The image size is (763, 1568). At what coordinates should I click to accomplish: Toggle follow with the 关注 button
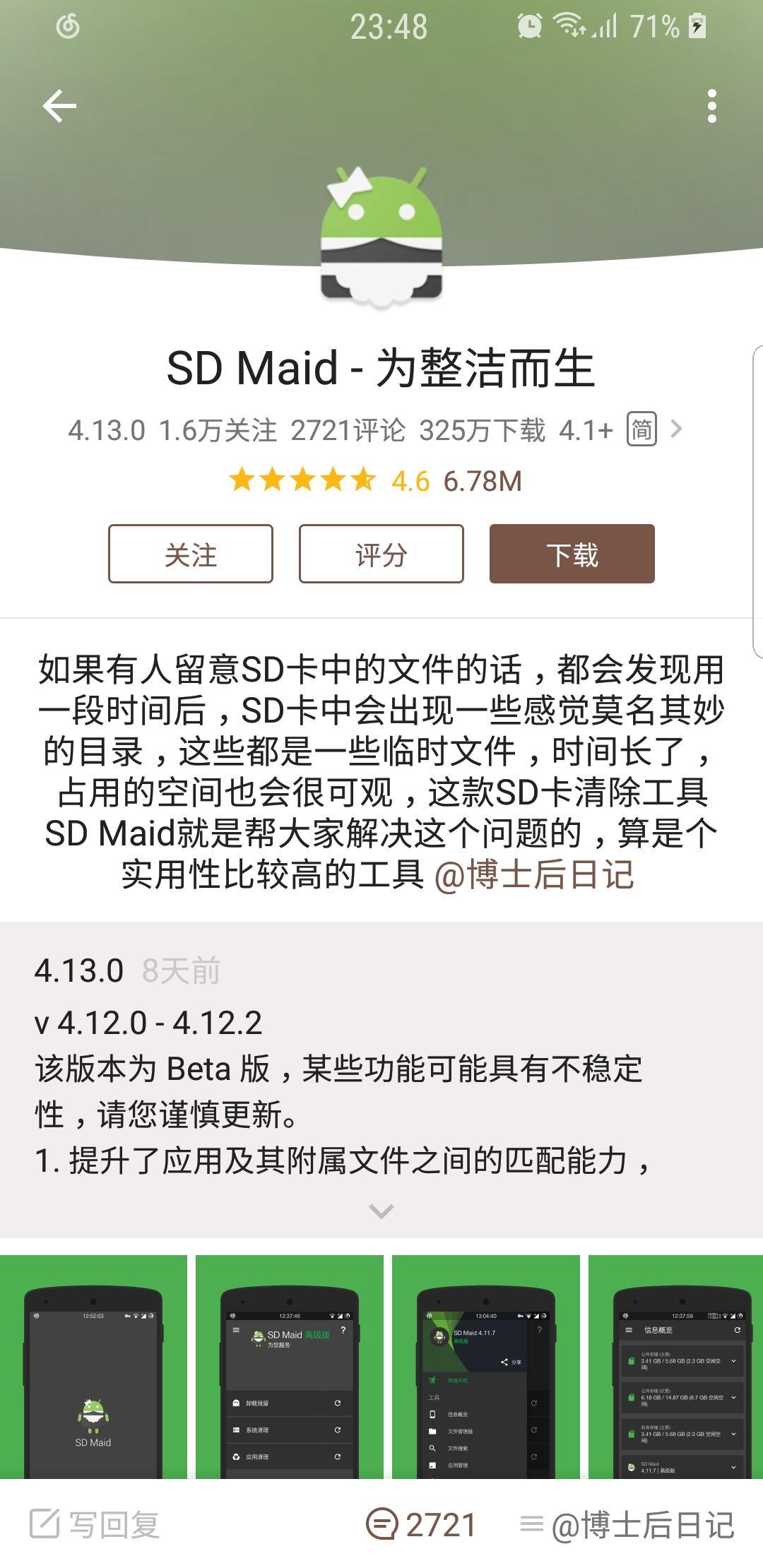pos(189,555)
